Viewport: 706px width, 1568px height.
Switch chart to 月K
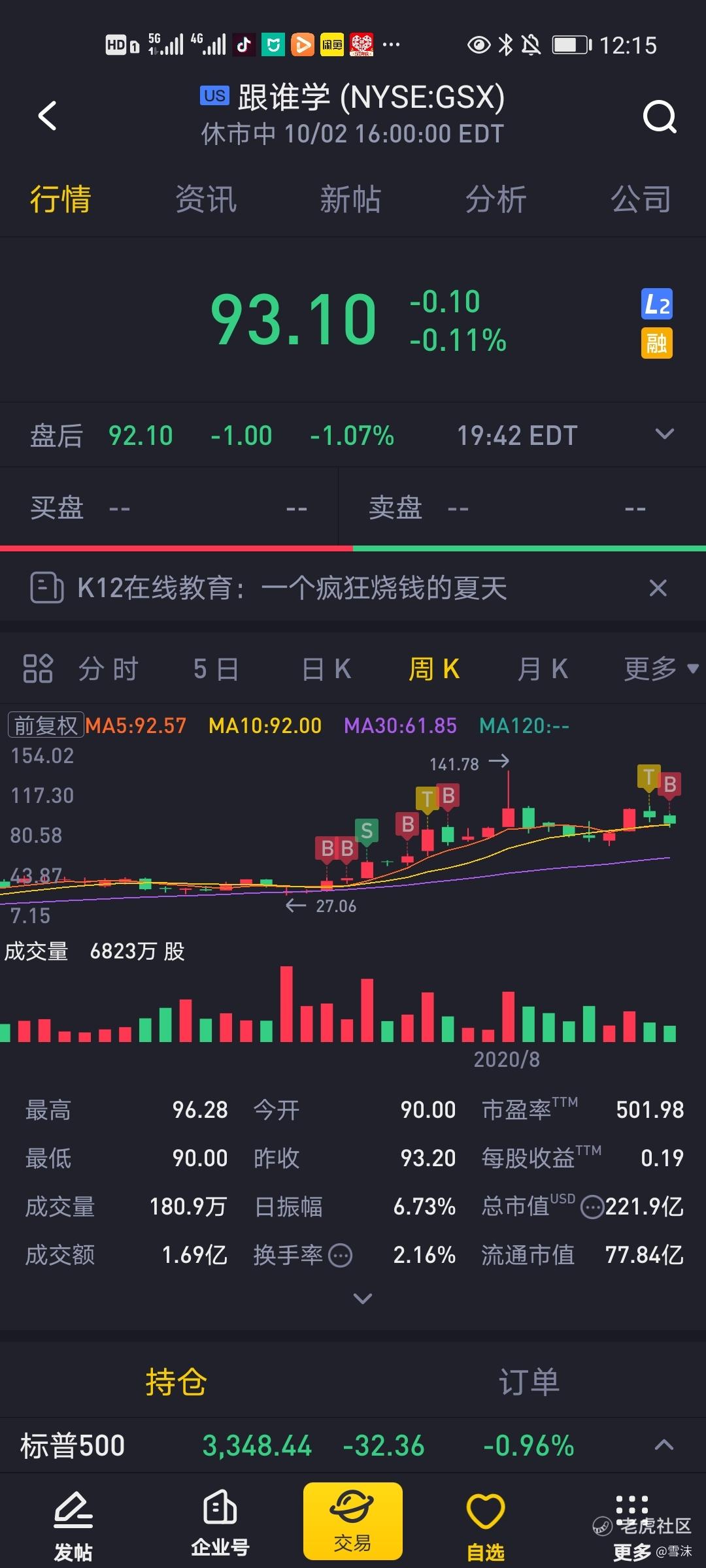click(542, 669)
